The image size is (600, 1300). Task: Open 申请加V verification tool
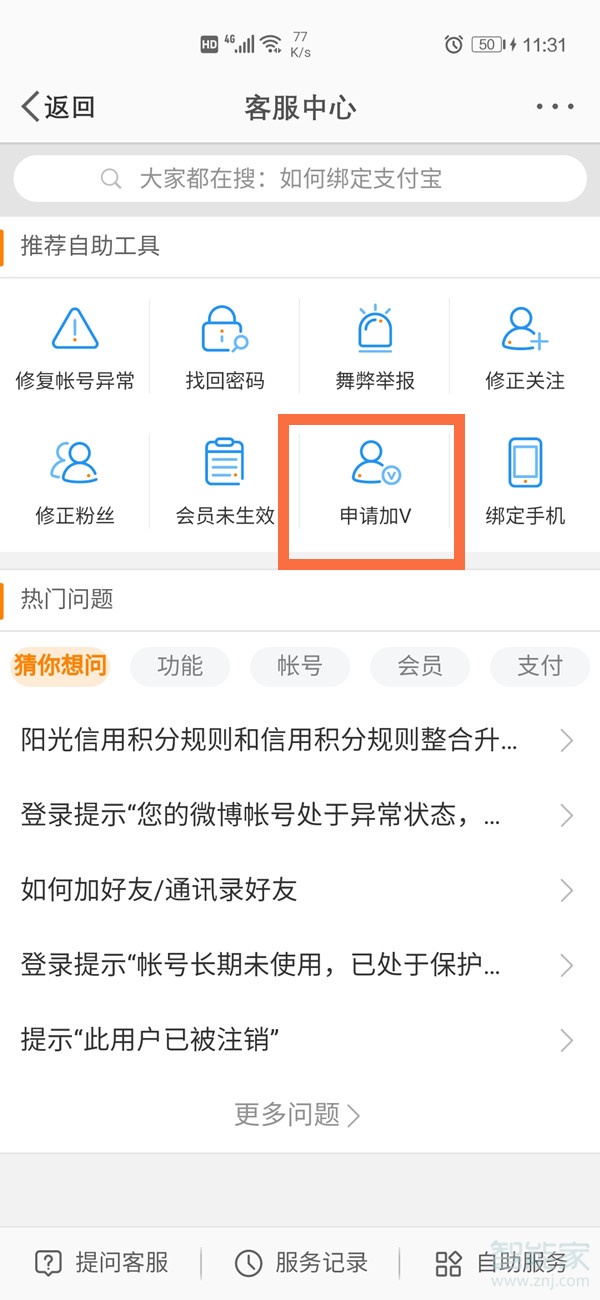375,482
